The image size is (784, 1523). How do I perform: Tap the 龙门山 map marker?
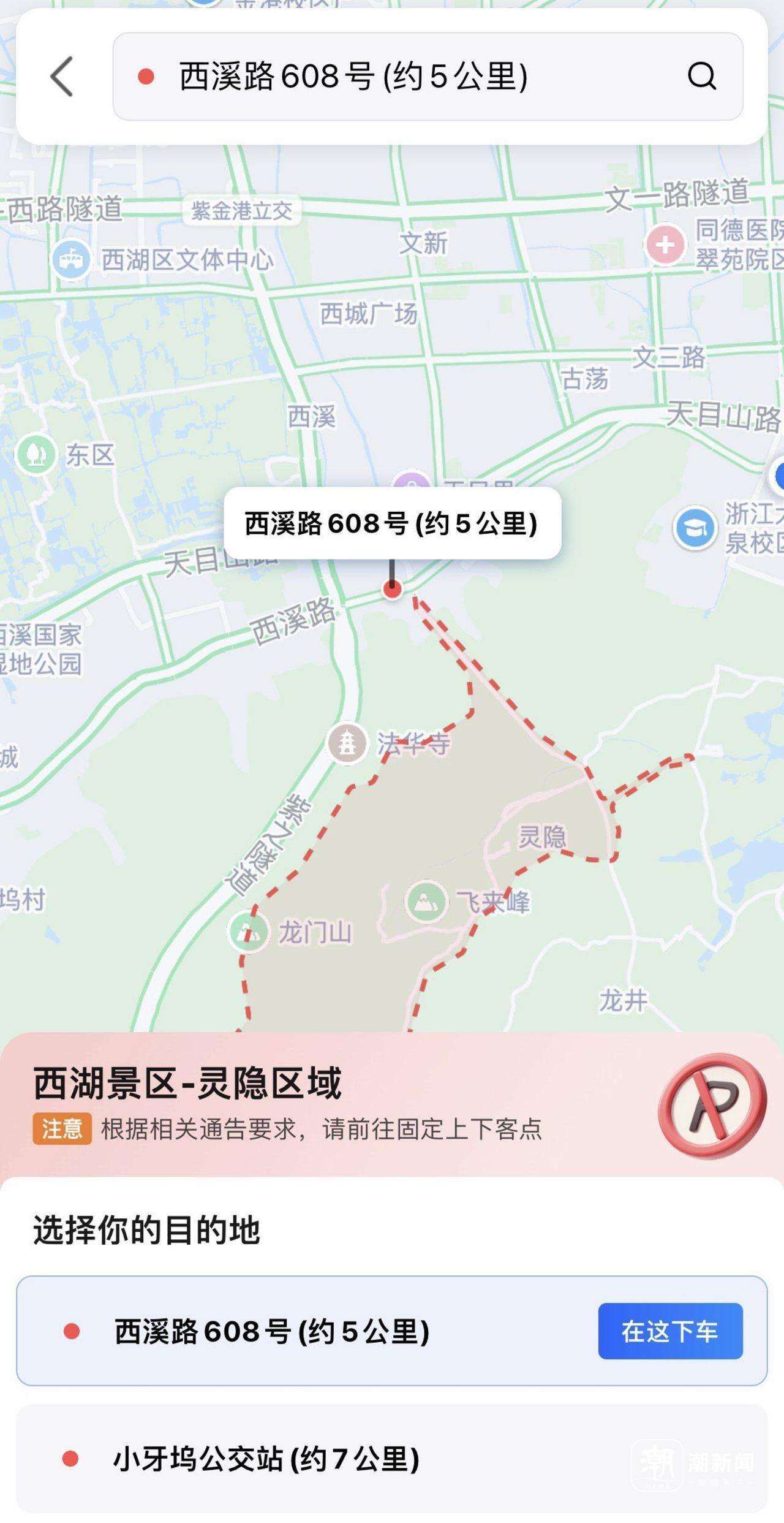coord(249,932)
